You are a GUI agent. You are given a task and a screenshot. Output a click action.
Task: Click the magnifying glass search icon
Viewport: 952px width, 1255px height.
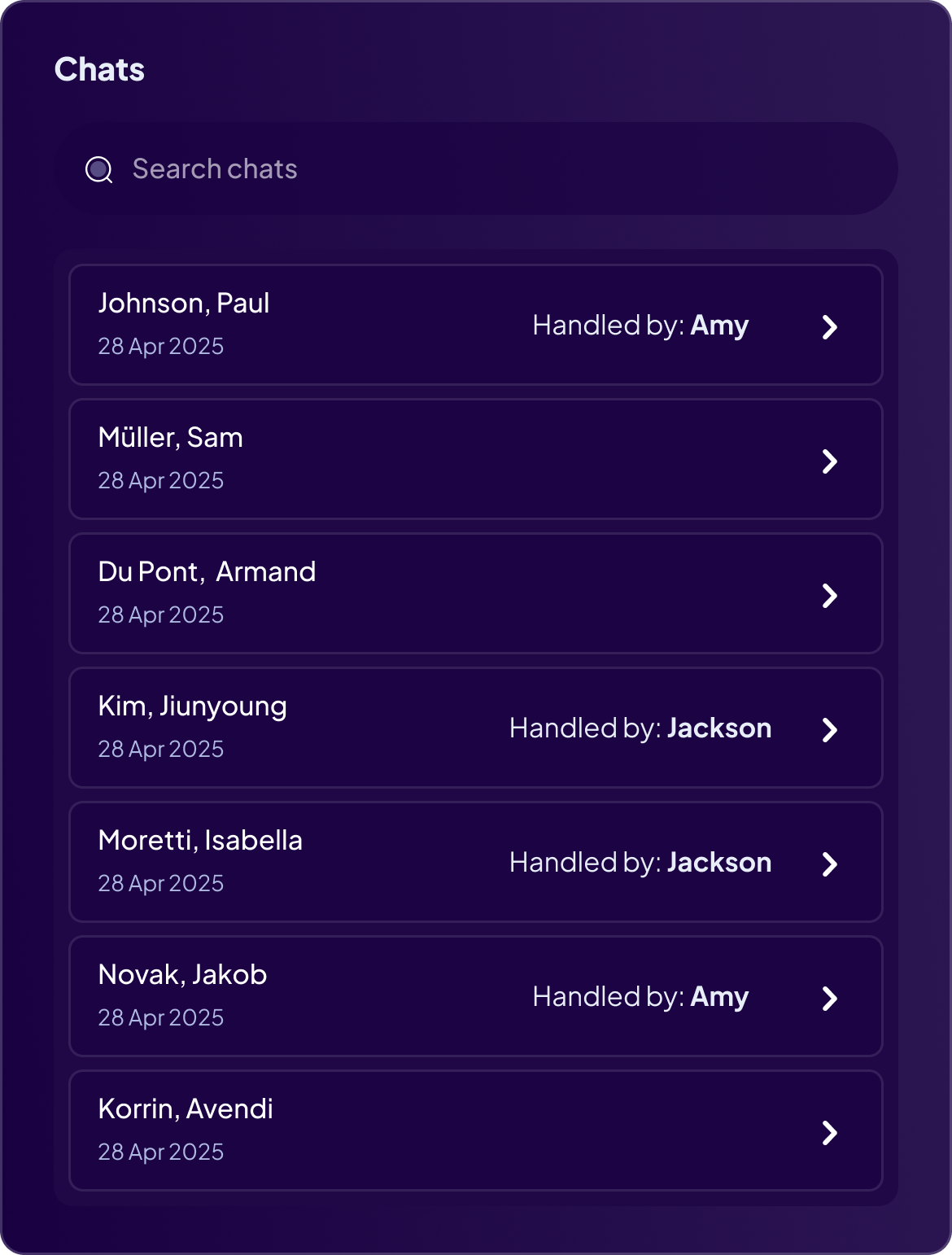(99, 169)
